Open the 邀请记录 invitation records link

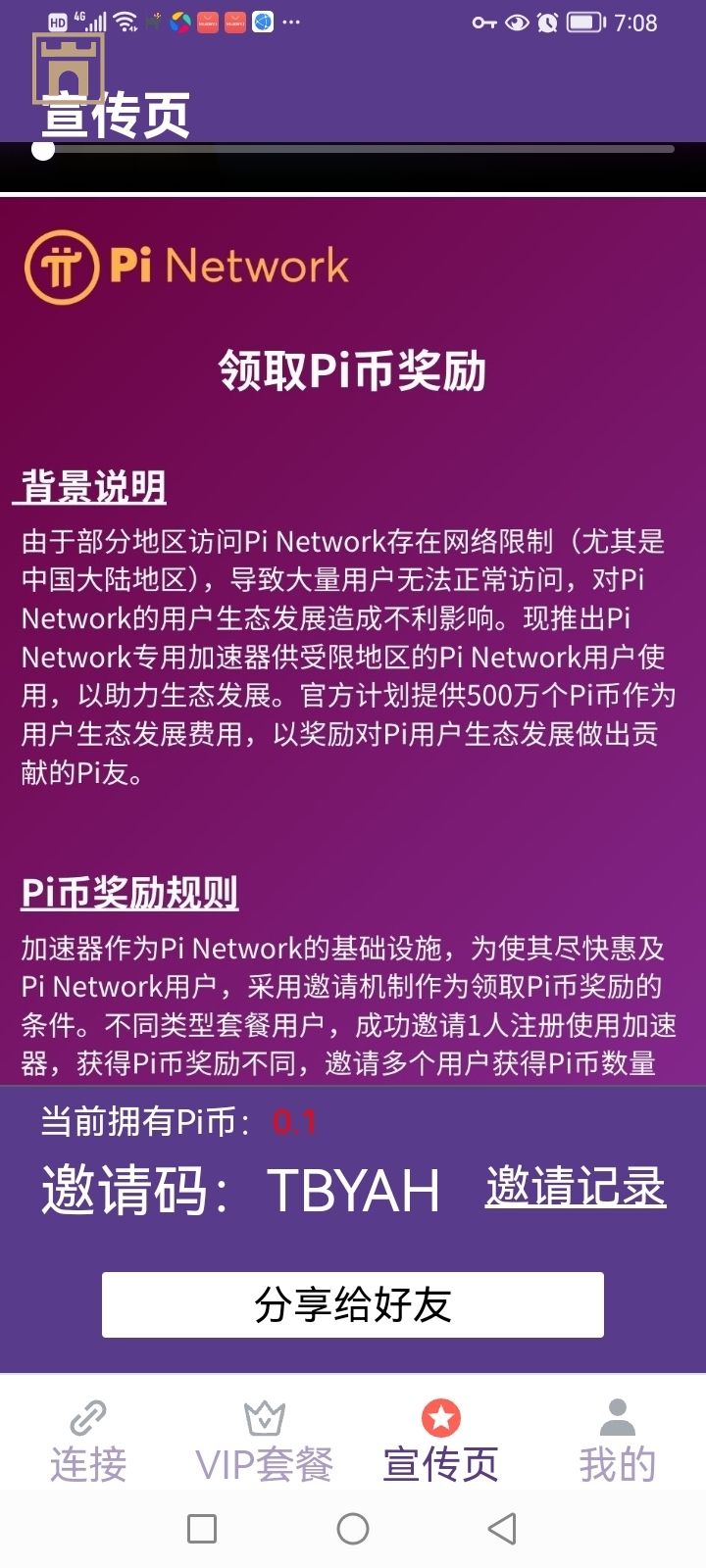pyautogui.click(x=576, y=1188)
